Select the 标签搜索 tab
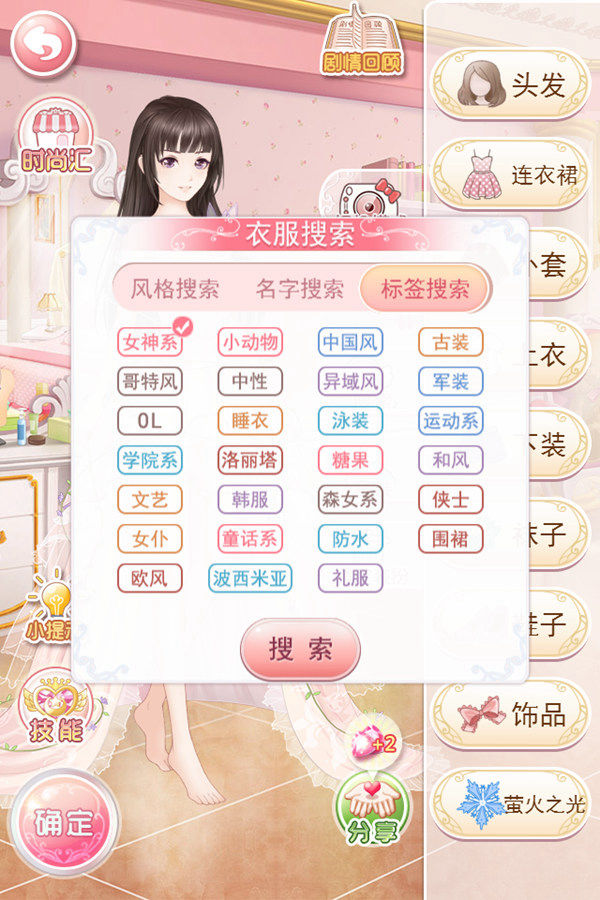This screenshot has height=900, width=600. [425, 290]
